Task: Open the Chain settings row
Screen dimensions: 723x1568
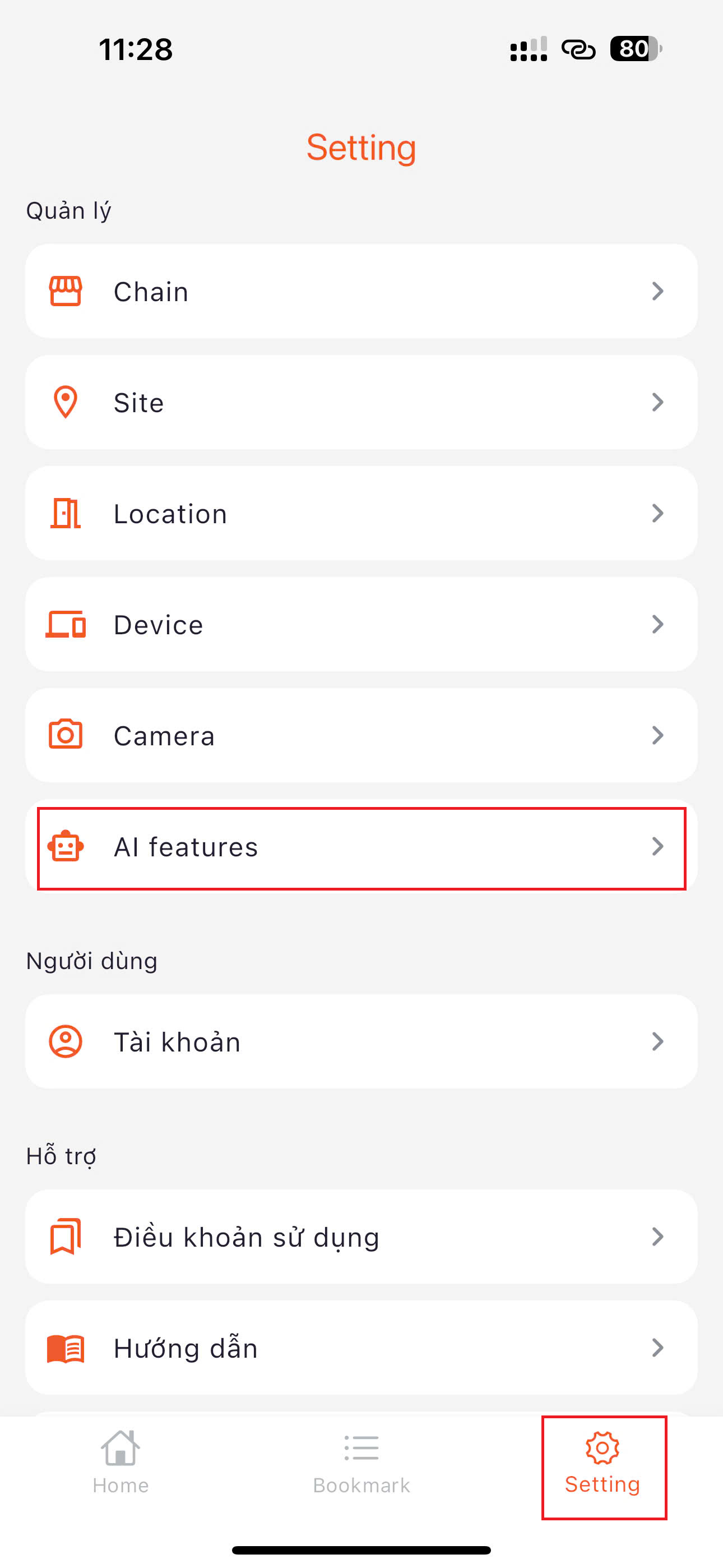Action: pyautogui.click(x=361, y=291)
